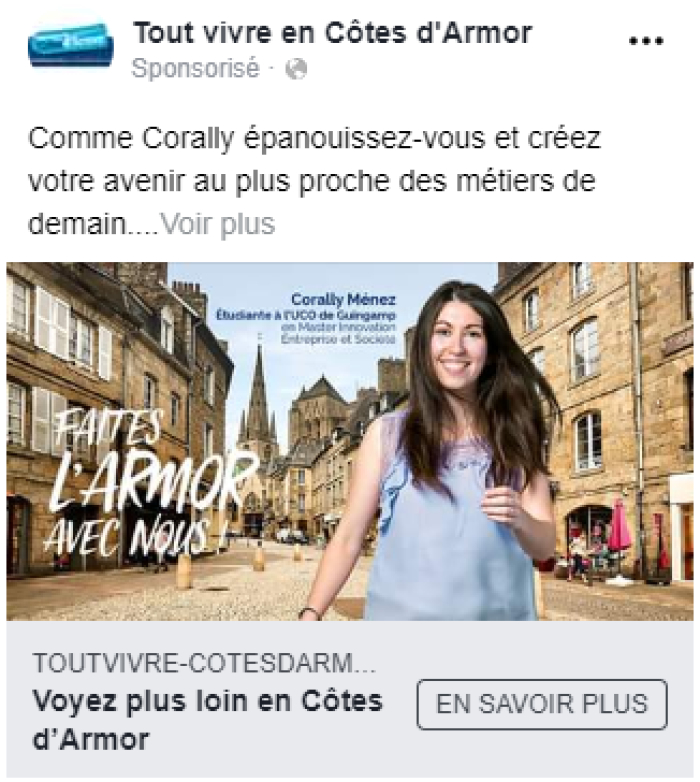The width and height of the screenshot is (700, 782).
Task: Tap the En savoir plus button
Action: click(x=541, y=704)
